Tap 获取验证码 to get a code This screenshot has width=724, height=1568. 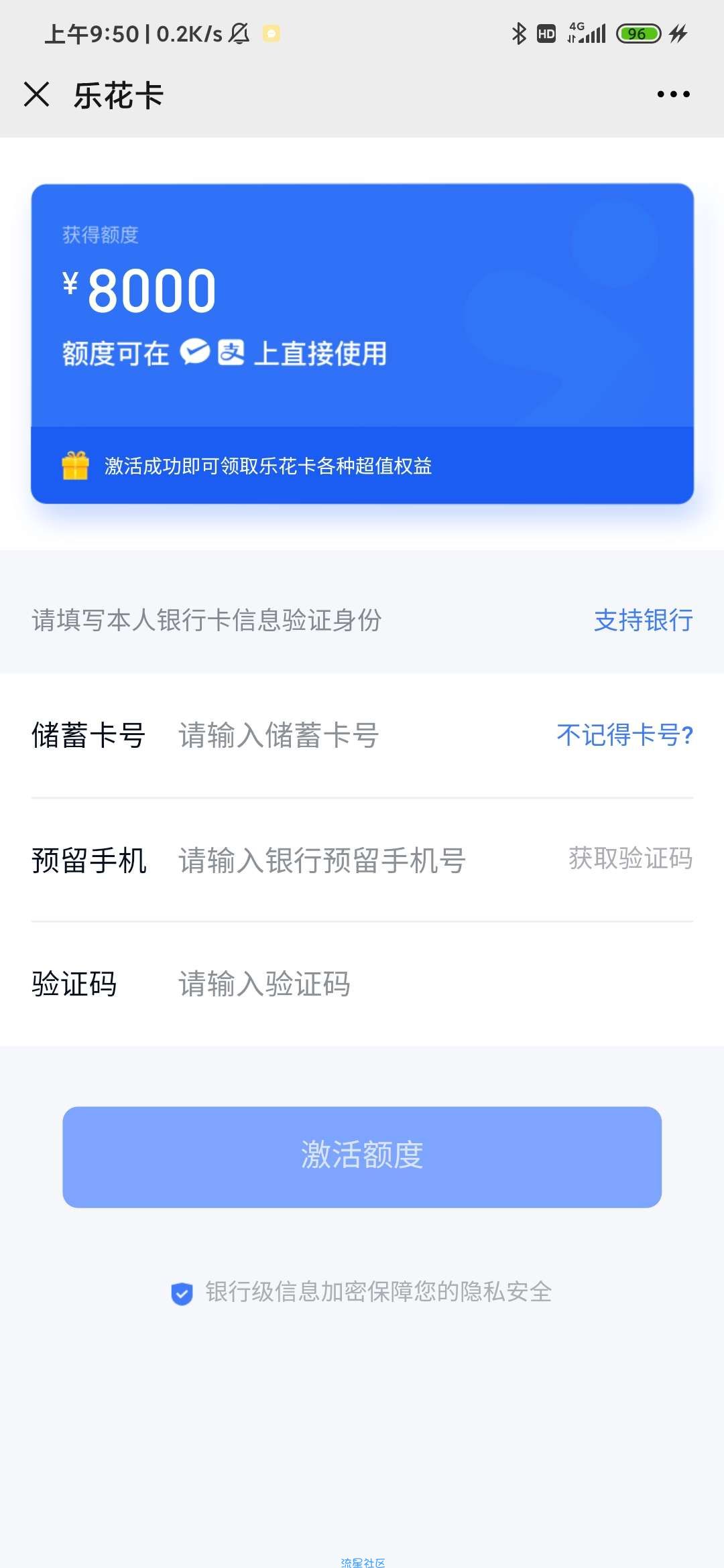(x=630, y=858)
